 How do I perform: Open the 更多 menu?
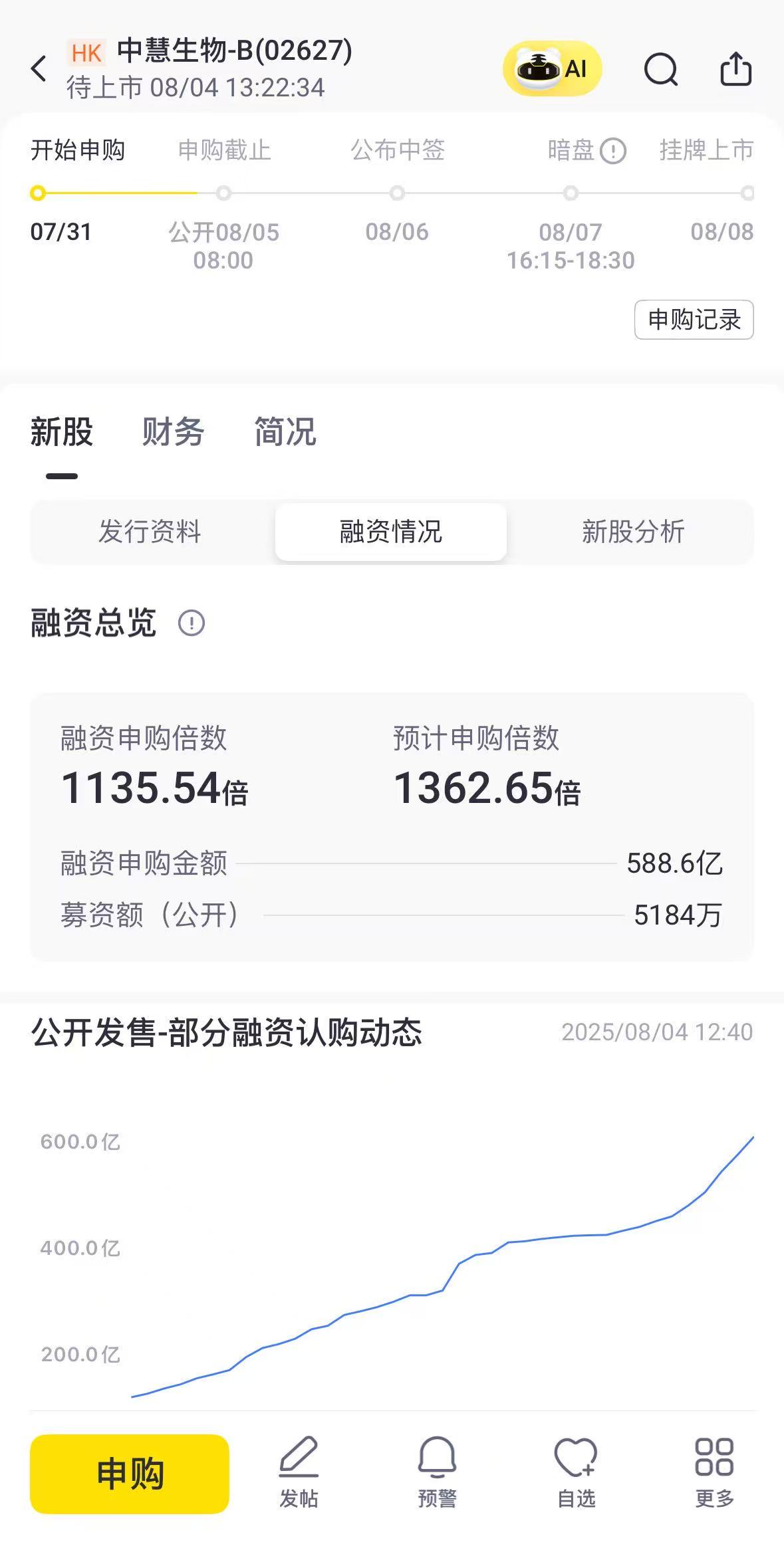pos(714,1472)
